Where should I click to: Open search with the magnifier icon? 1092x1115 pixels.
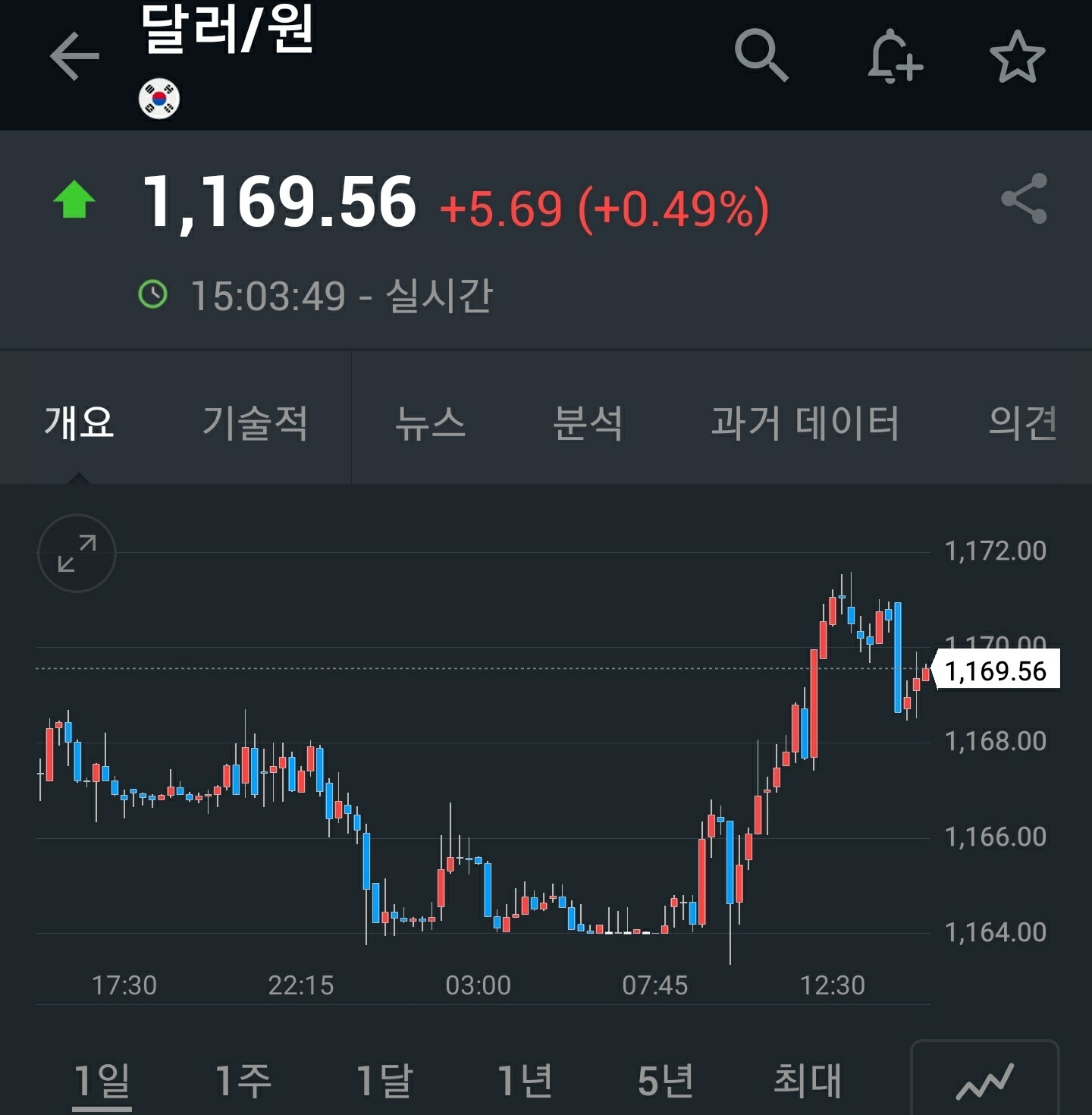[x=761, y=55]
